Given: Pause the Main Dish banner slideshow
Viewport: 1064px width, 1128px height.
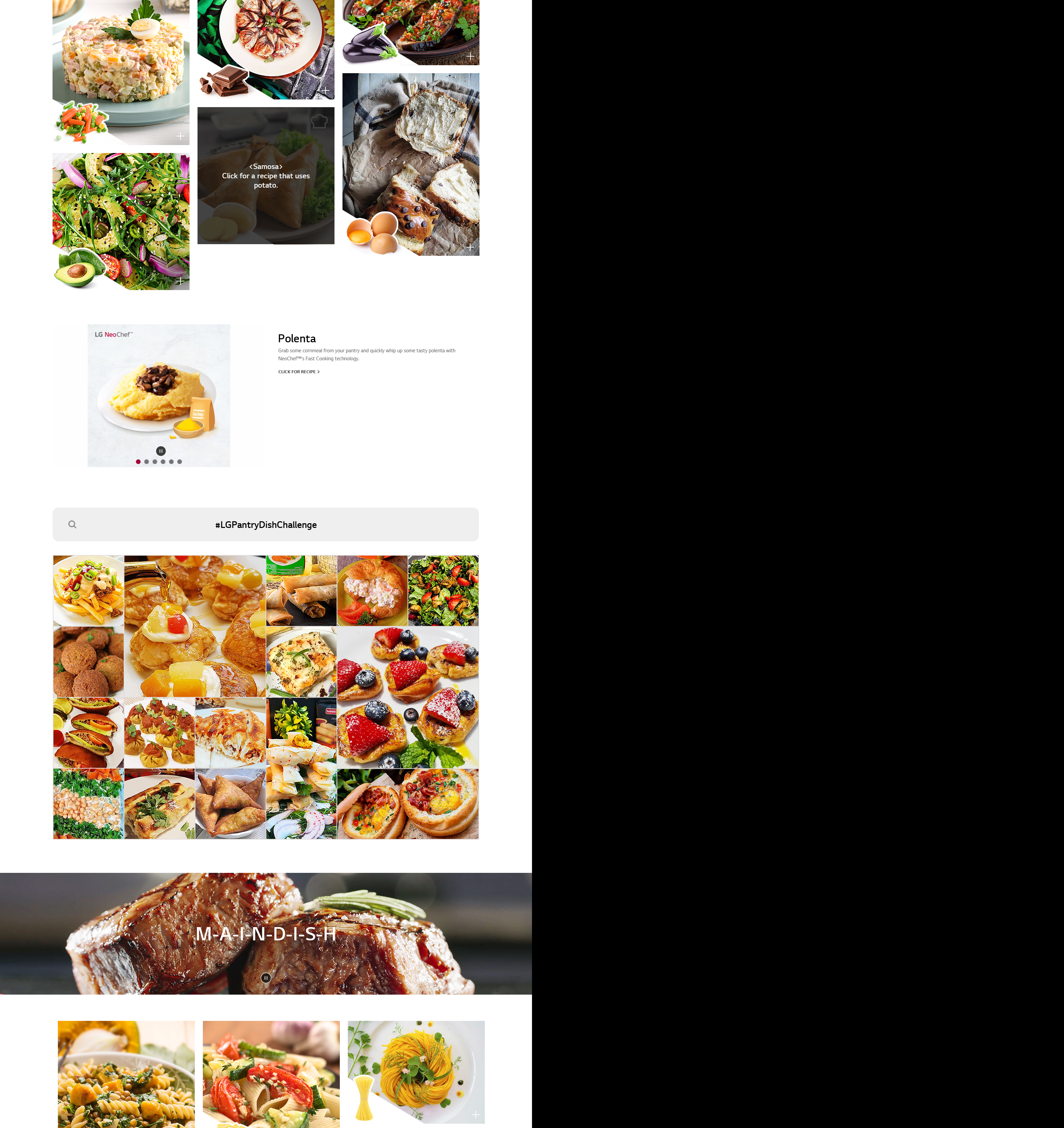Looking at the screenshot, I should [266, 978].
